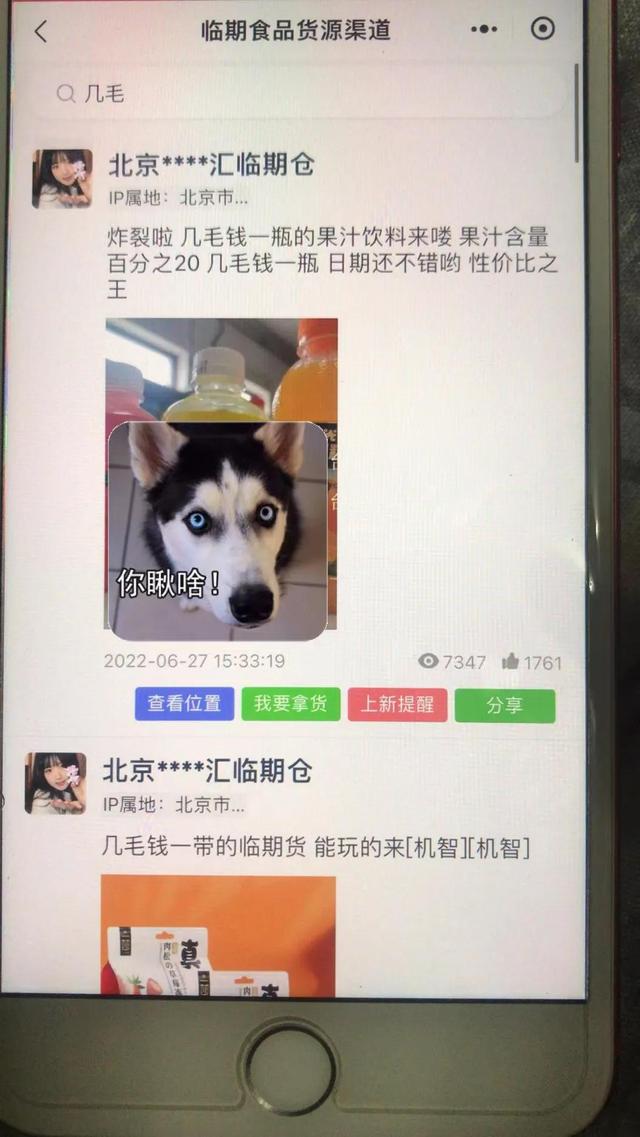Open the avatar beside the 几毛钱一带的临期货 post
Viewport: 640px width, 1137px height.
55,783
